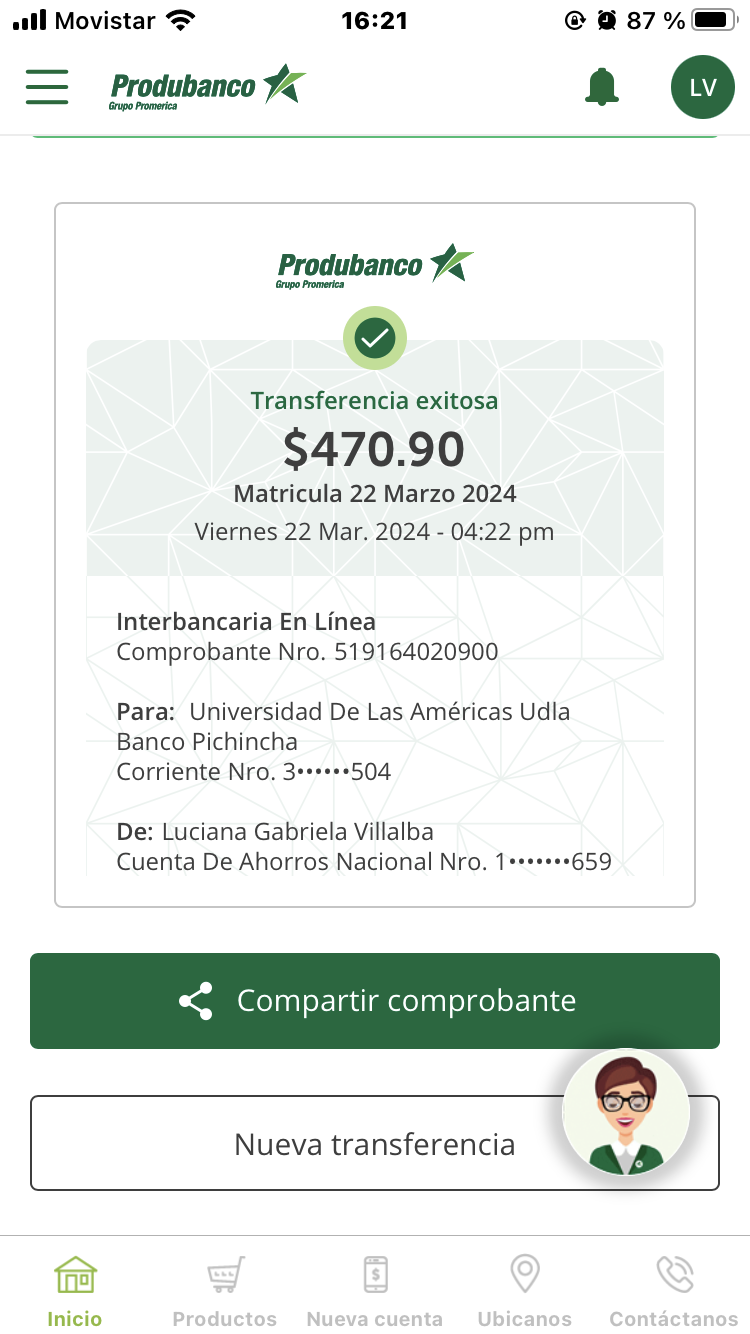The image size is (750, 1334).
Task: Switch to the Ubícanos tab
Action: 525,1290
